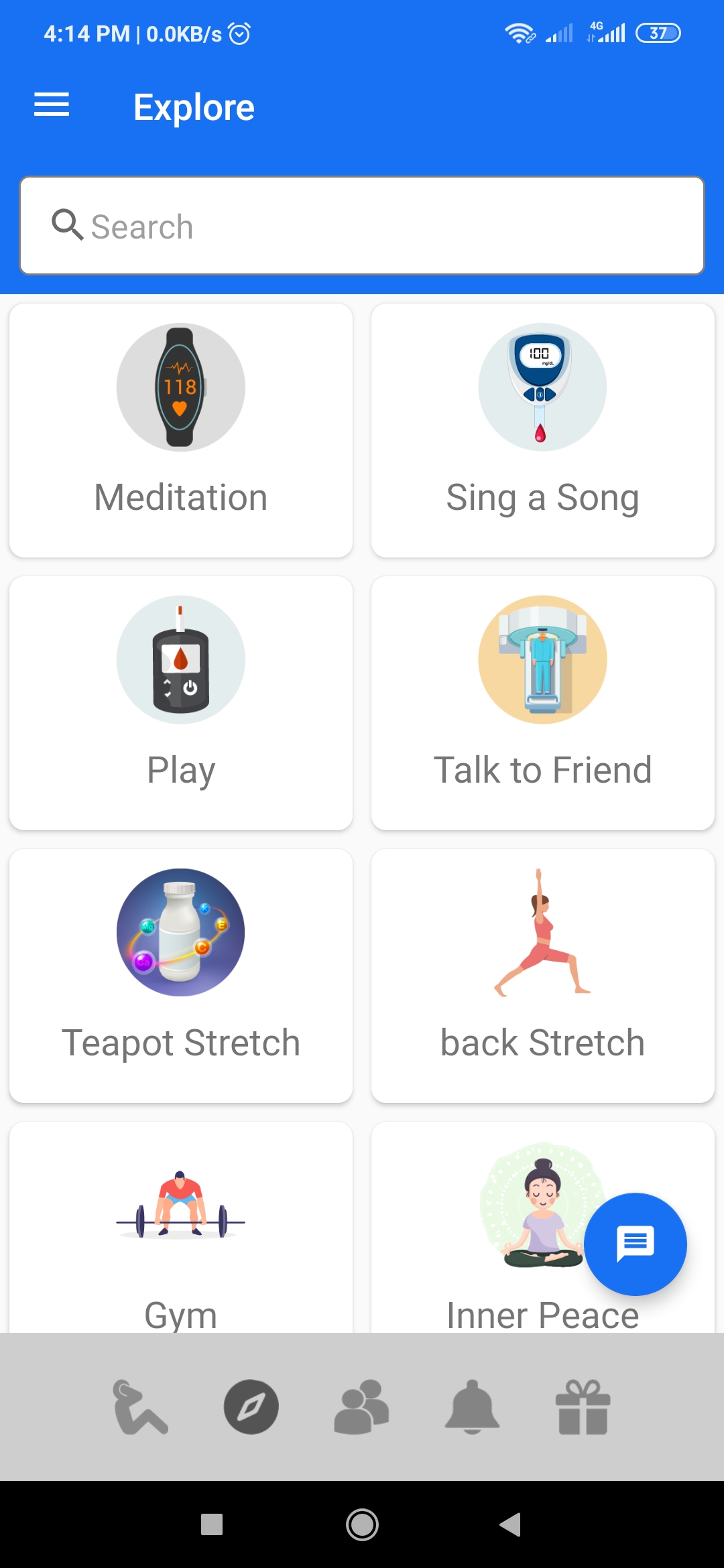
Task: Tap the system home button
Action: (x=362, y=1524)
